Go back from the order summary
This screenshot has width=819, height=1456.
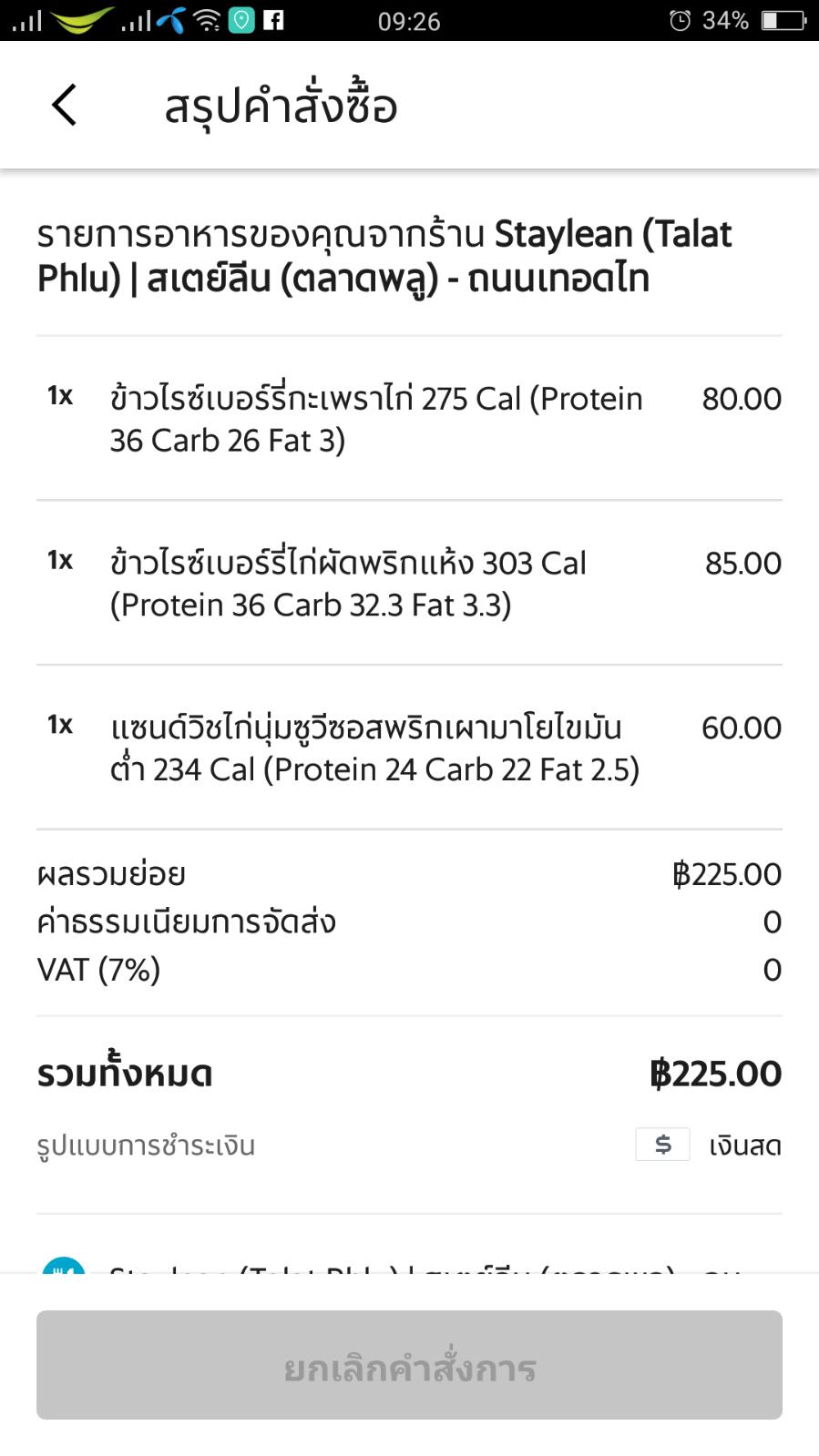tap(64, 105)
